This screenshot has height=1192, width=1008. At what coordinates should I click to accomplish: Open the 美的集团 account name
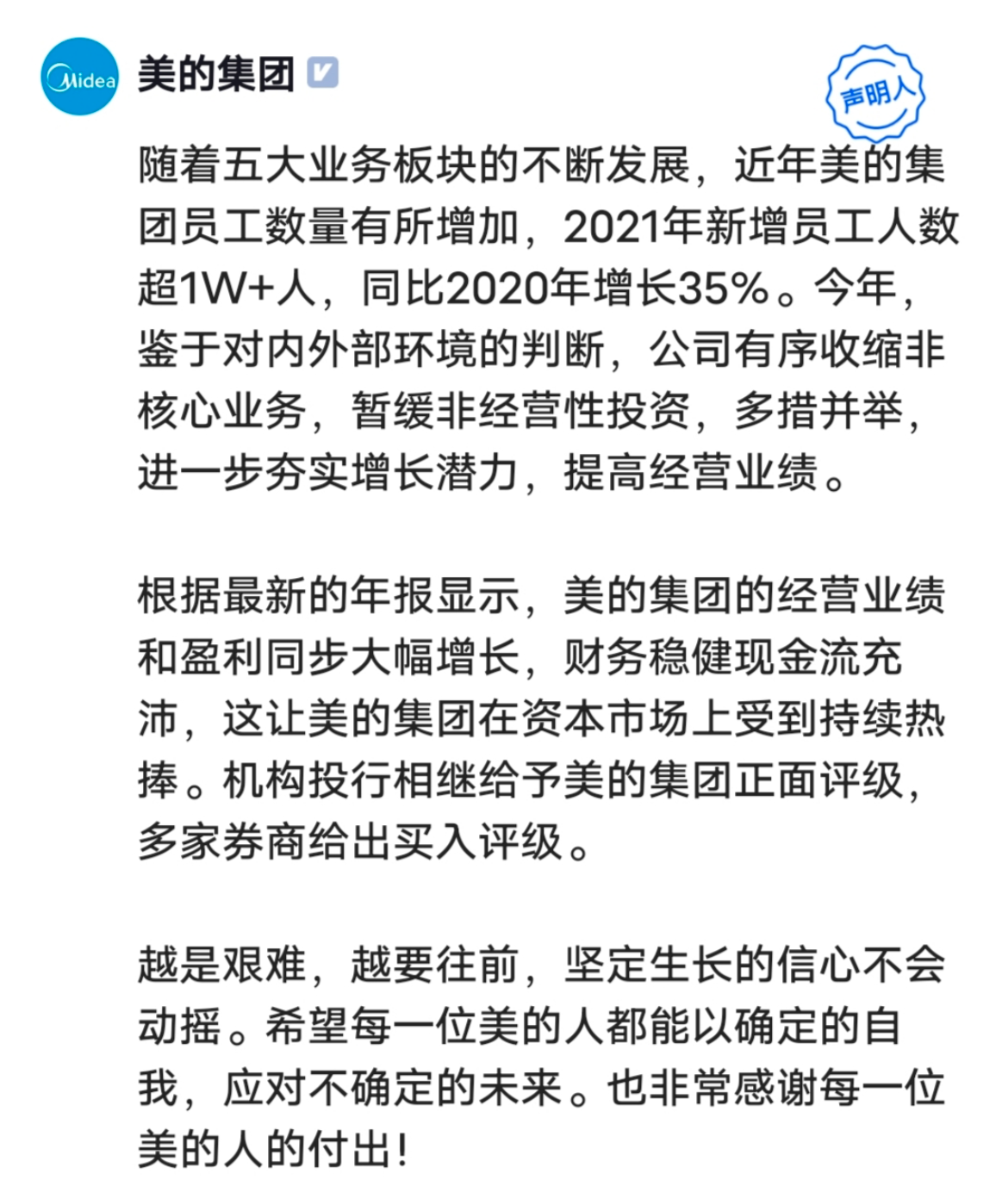point(216,75)
